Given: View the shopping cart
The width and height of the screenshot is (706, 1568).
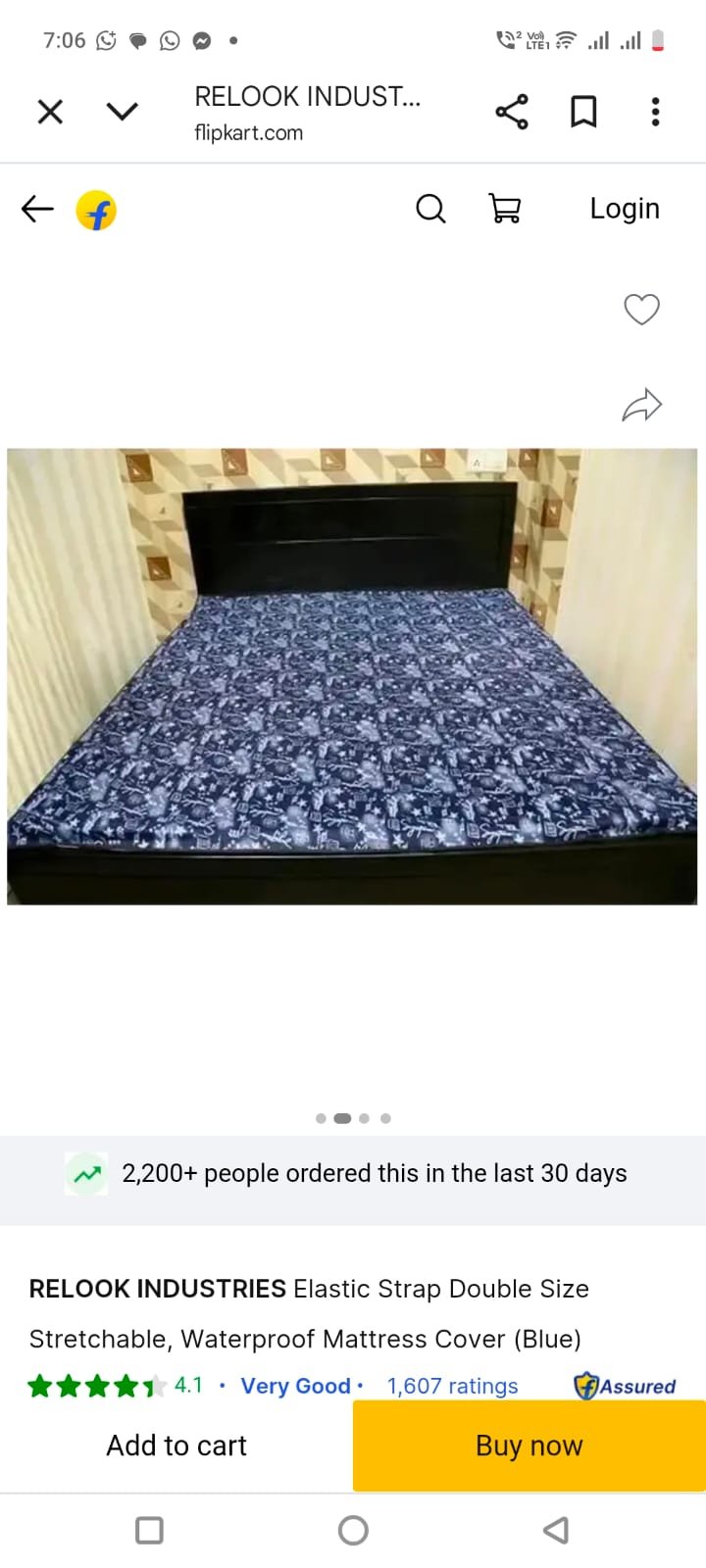Looking at the screenshot, I should 504,209.
